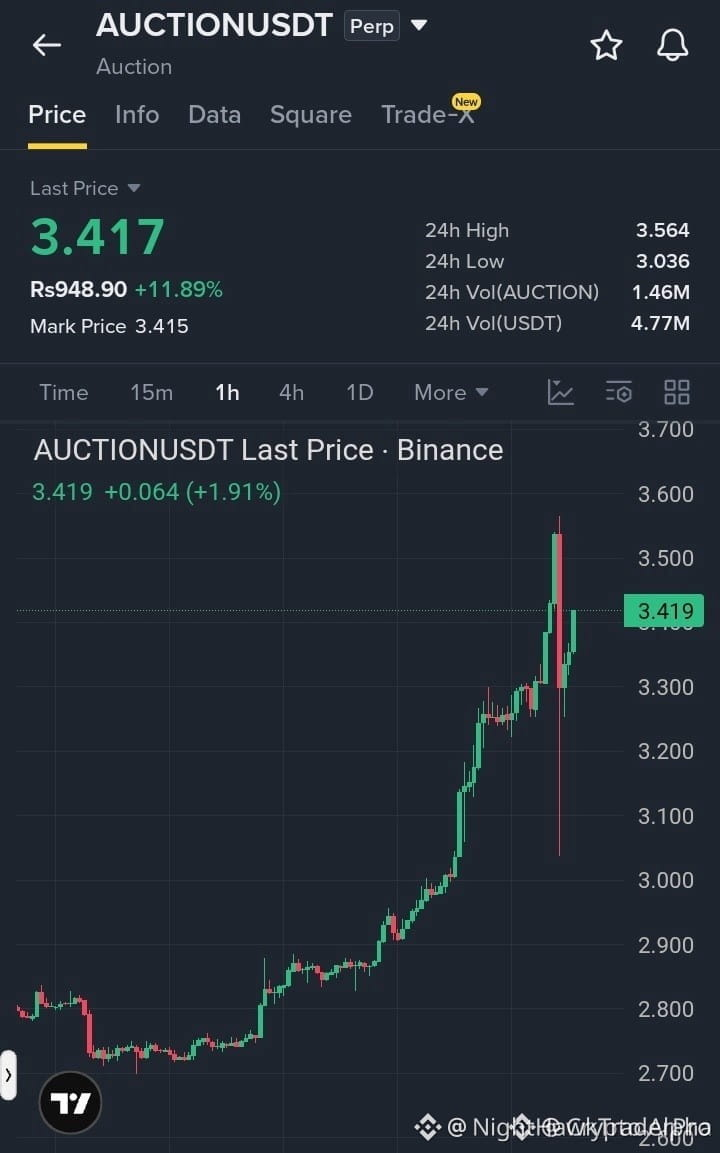Select the 1D chart interval

(360, 393)
